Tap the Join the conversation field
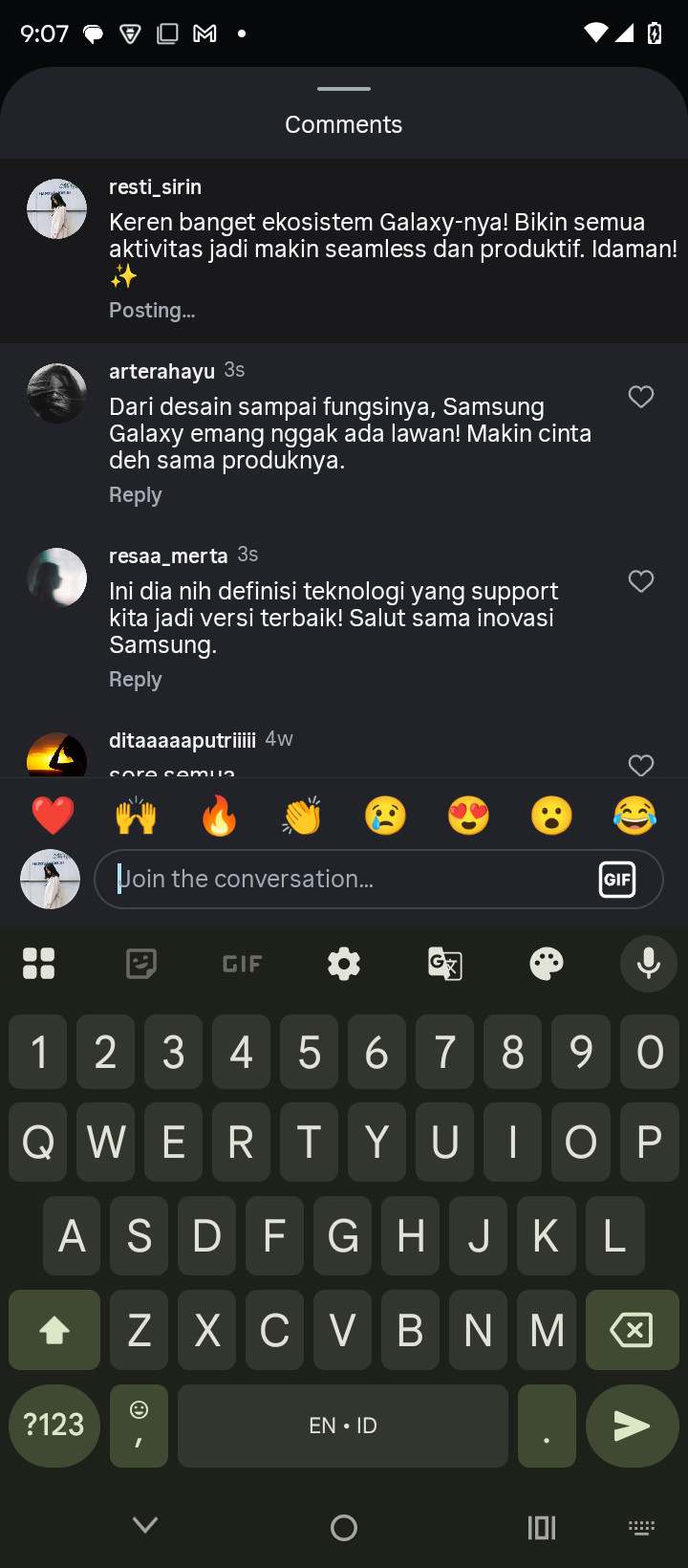The image size is (688, 1568). click(x=344, y=879)
